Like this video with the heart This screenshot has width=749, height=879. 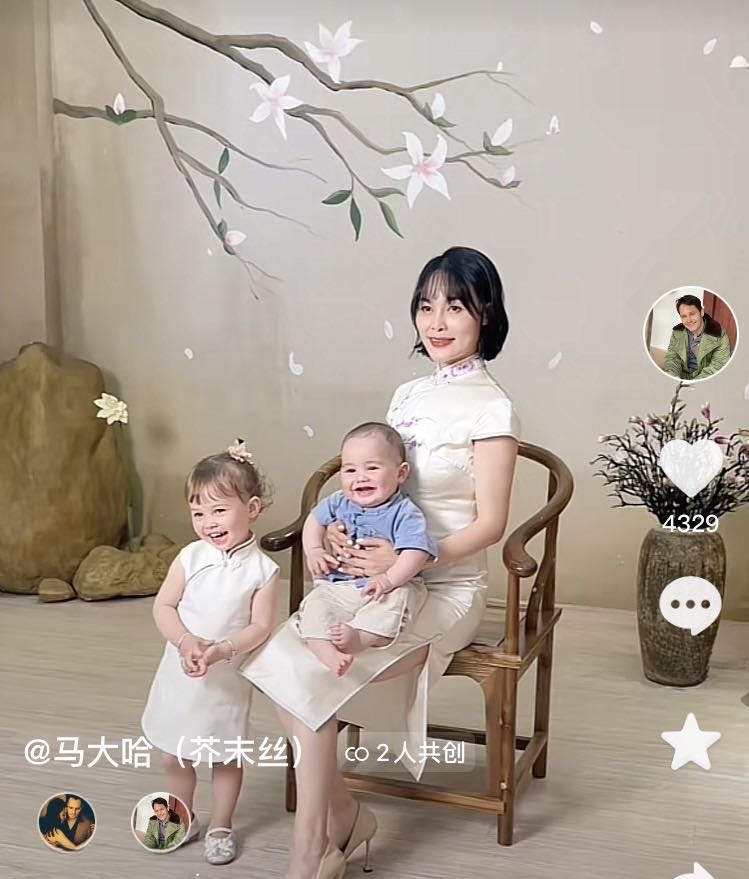coord(690,466)
